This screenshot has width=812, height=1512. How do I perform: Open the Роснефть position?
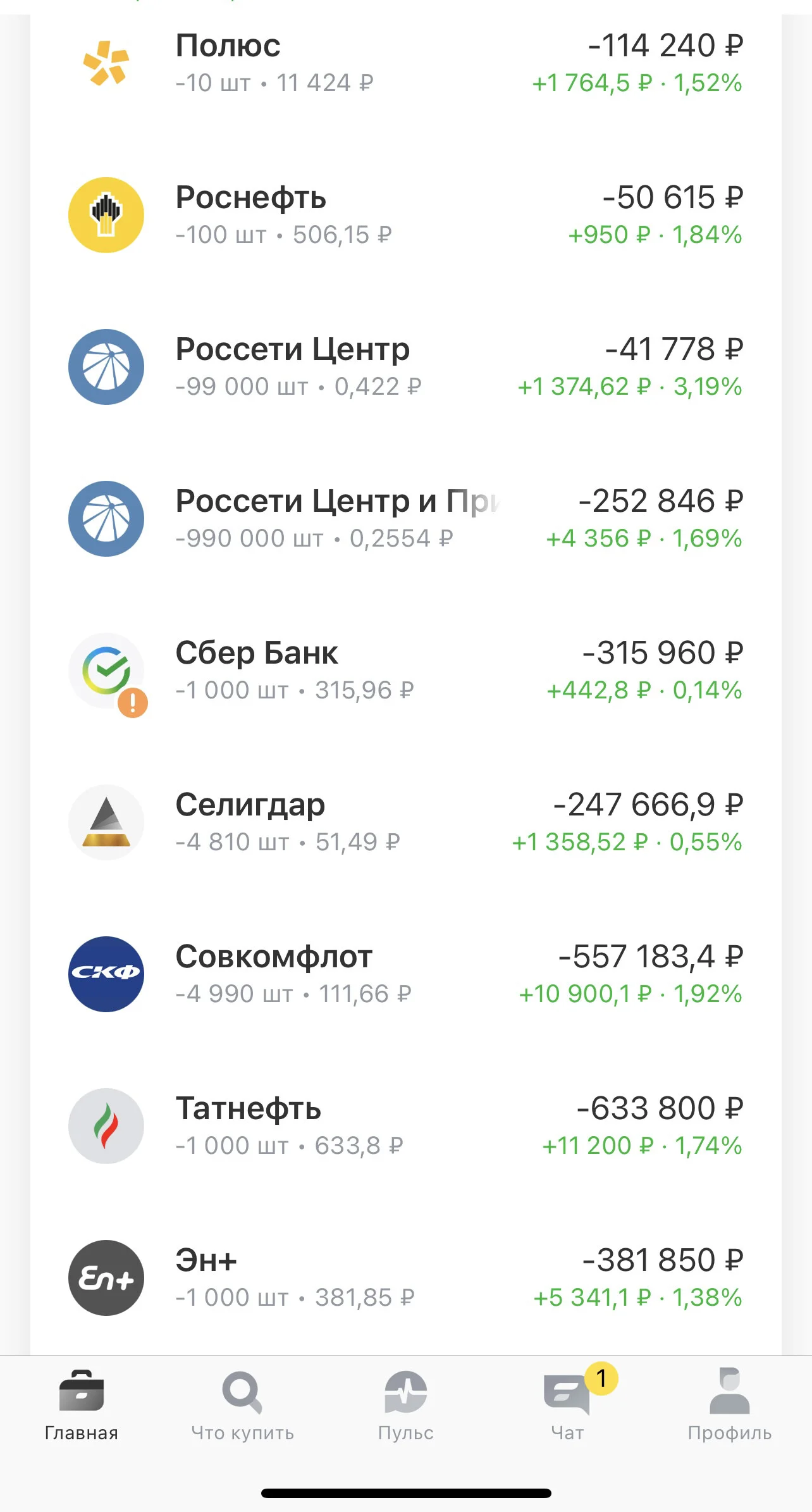point(406,215)
